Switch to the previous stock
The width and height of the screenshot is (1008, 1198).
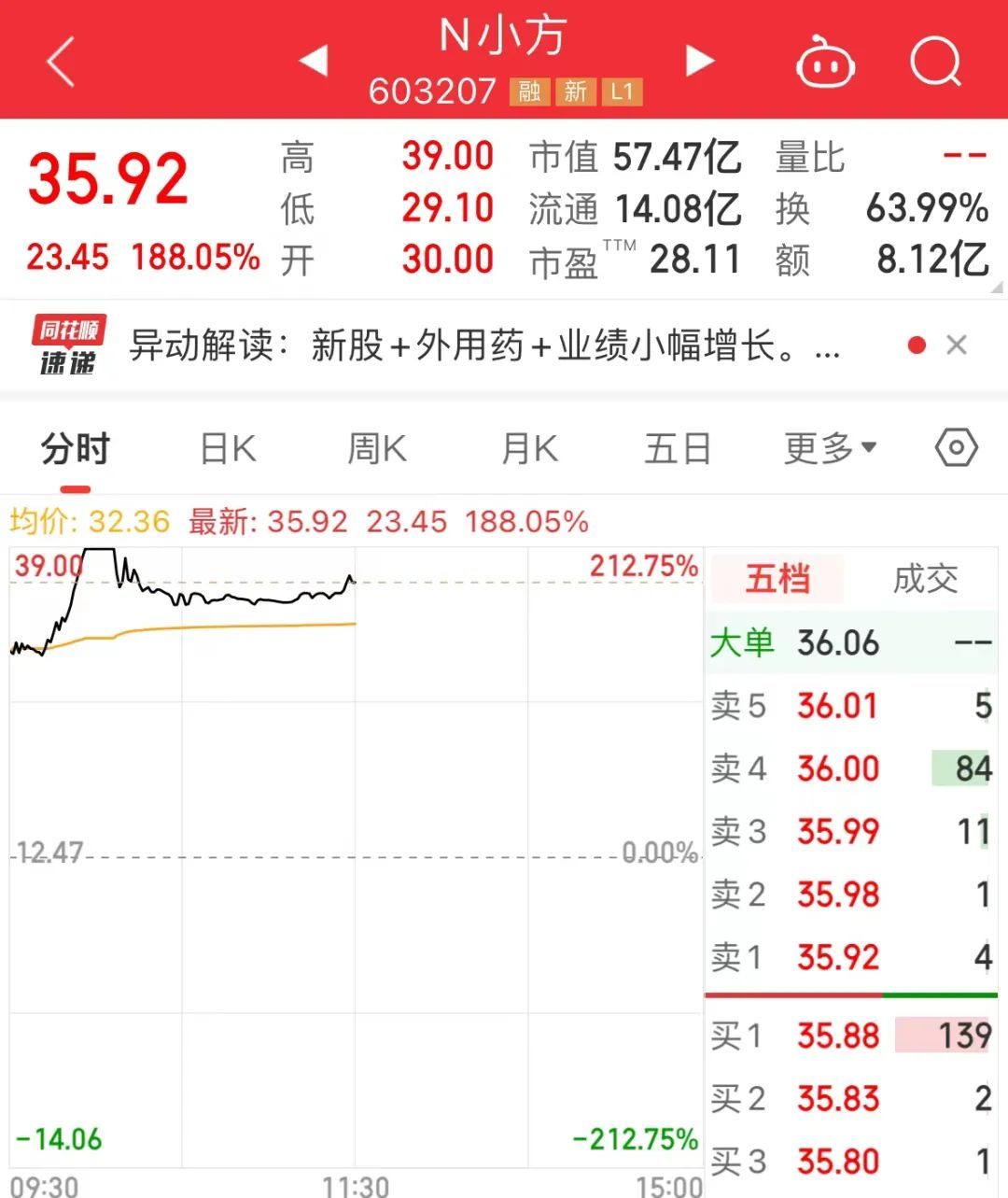pyautogui.click(x=314, y=61)
